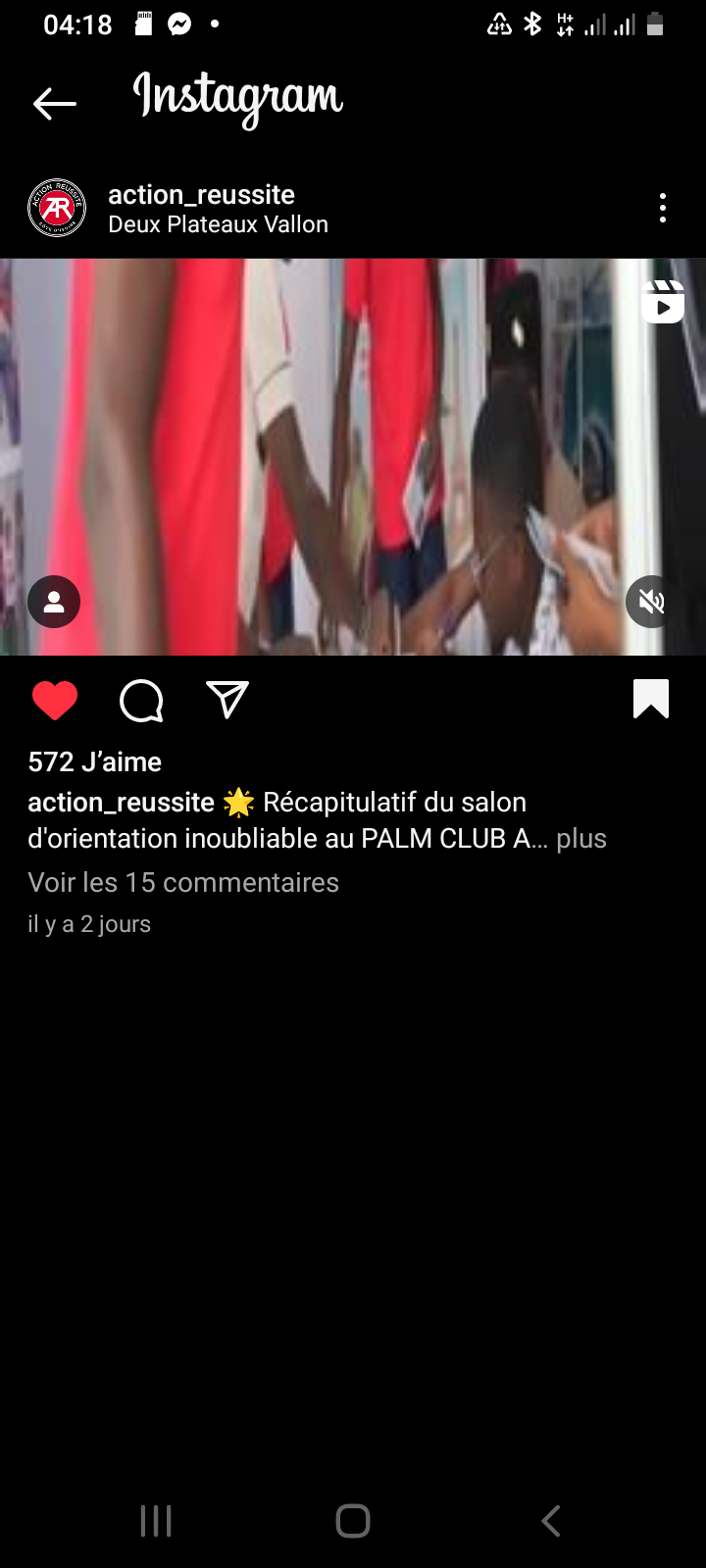Open the action_reussite profile picture
Screen dimensions: 706x1568
pos(57,208)
